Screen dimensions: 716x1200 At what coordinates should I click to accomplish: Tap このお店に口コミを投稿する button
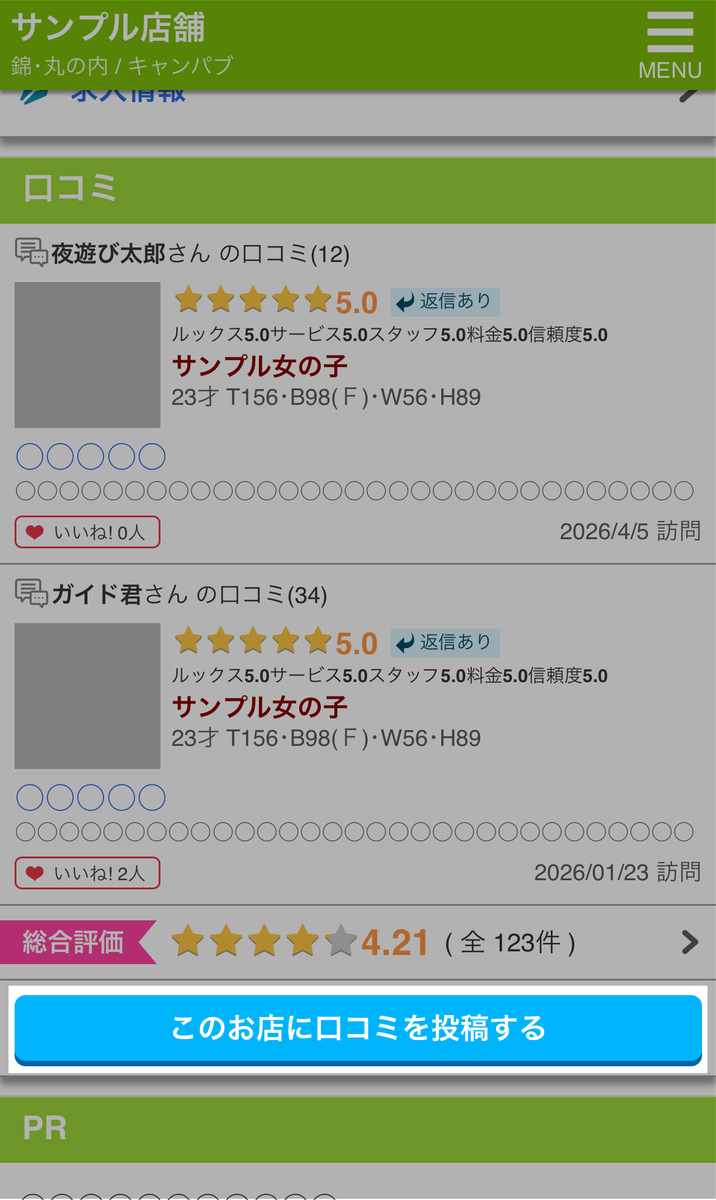(x=358, y=1029)
